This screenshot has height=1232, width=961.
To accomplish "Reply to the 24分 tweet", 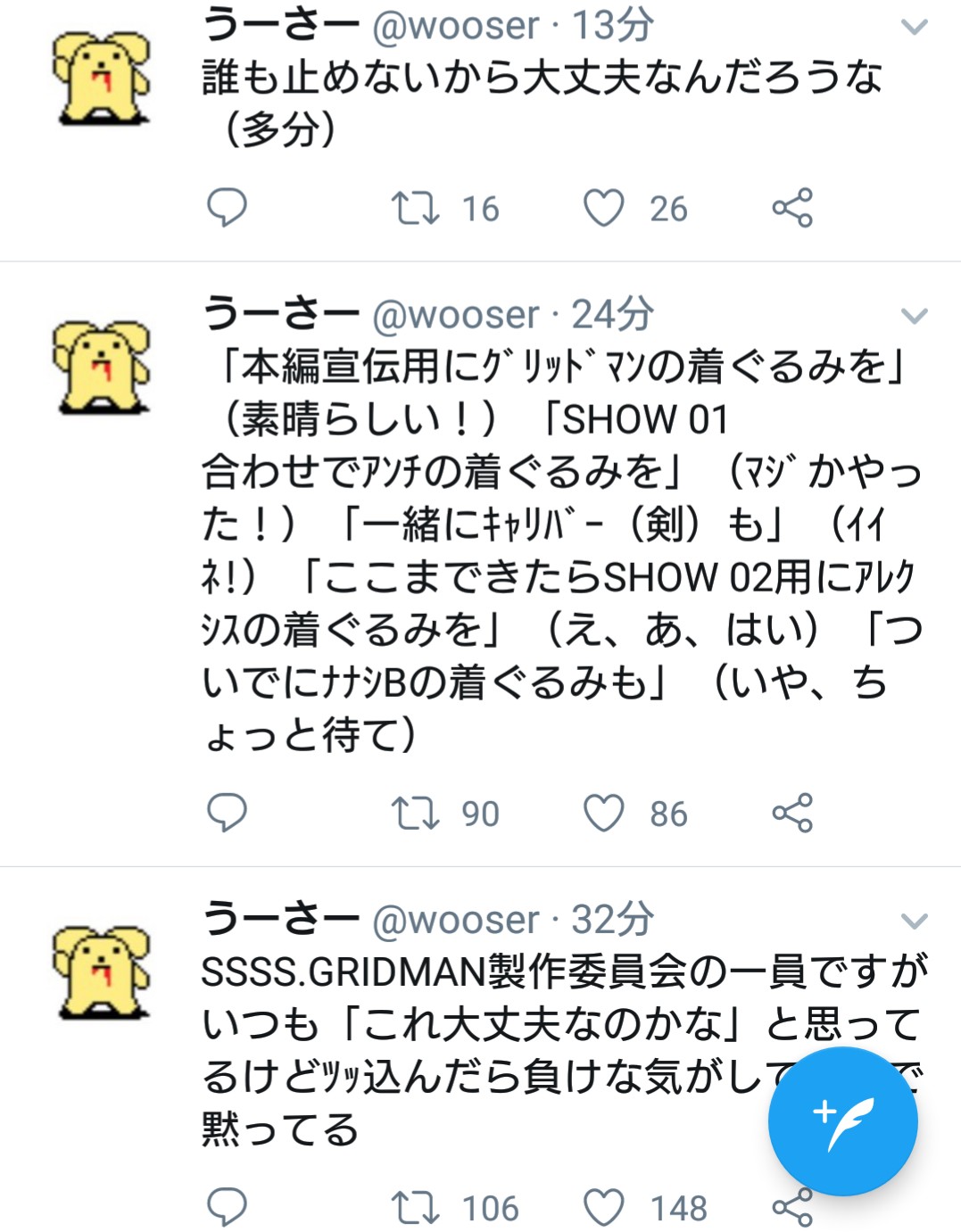I will click(x=227, y=812).
